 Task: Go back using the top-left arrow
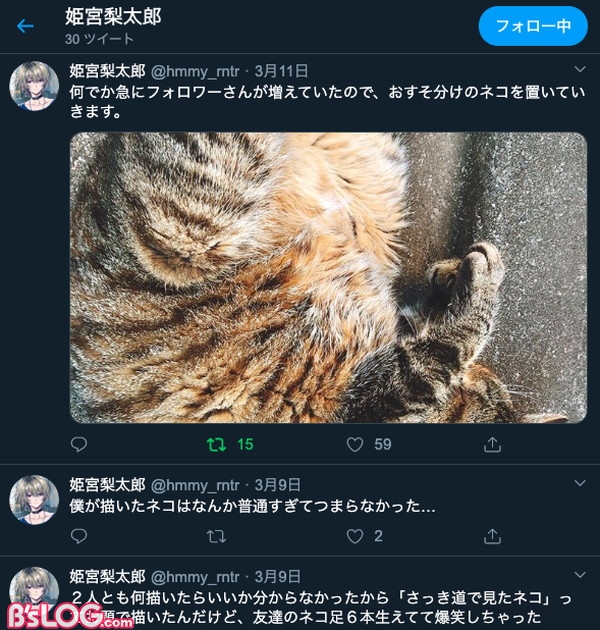coord(25,26)
